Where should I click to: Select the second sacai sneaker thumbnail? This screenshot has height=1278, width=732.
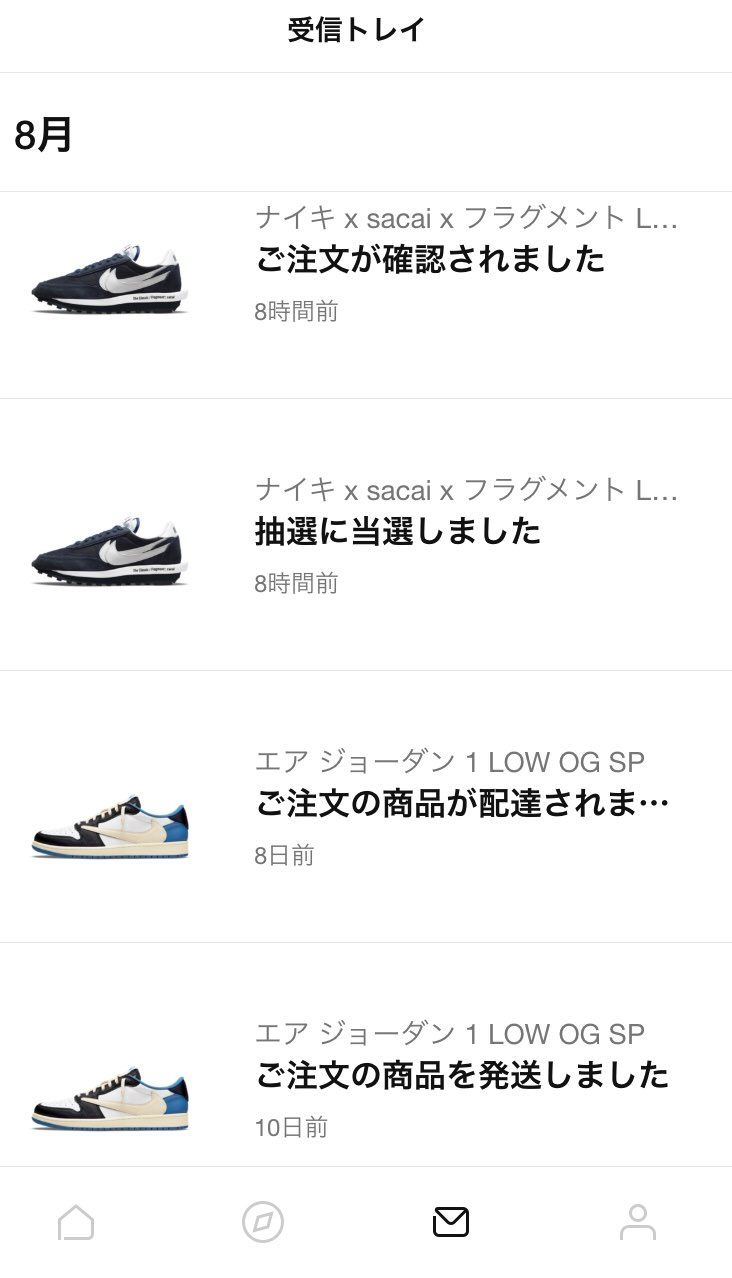pos(110,550)
